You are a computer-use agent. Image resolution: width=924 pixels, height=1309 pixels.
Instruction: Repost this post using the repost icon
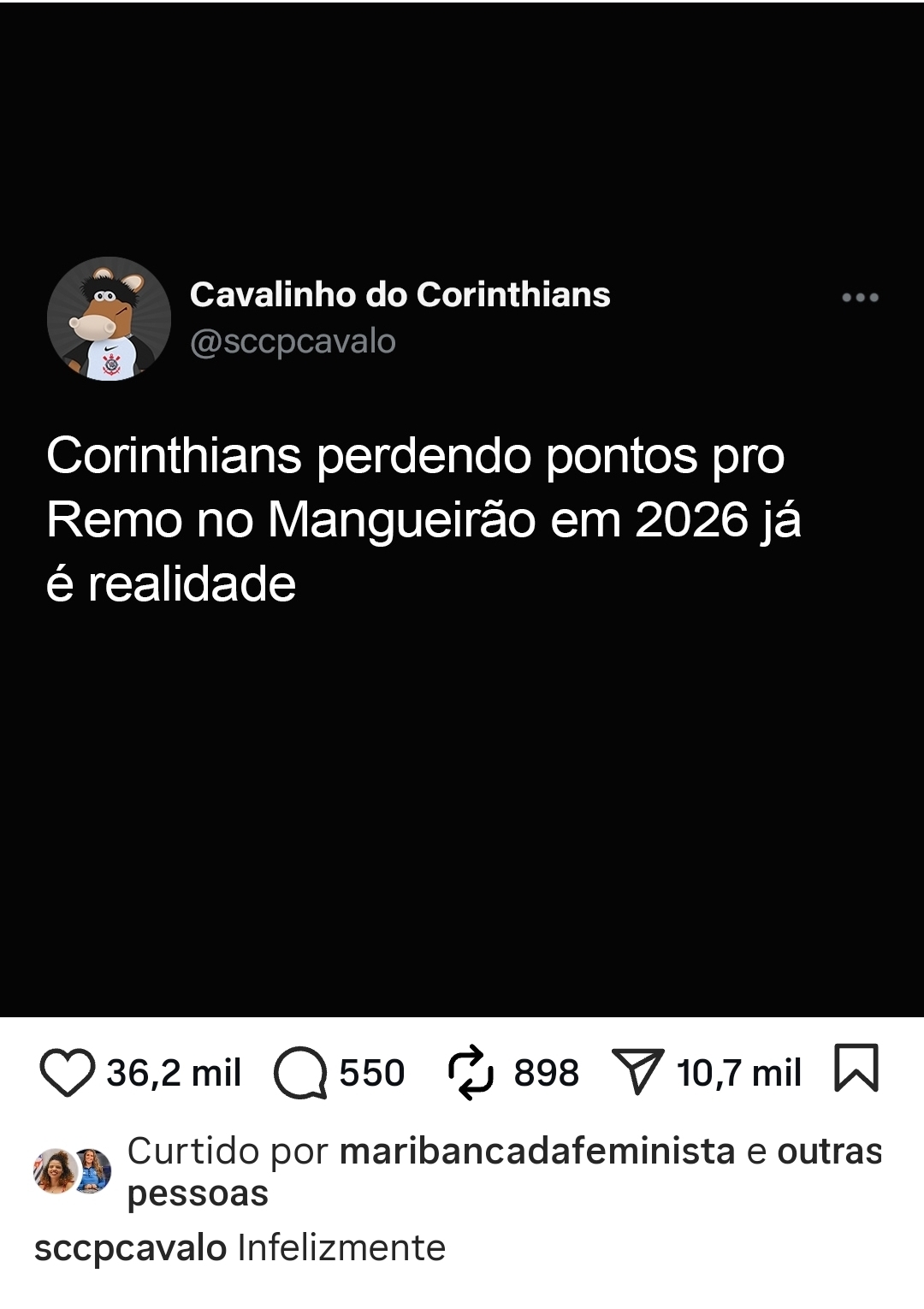471,1073
